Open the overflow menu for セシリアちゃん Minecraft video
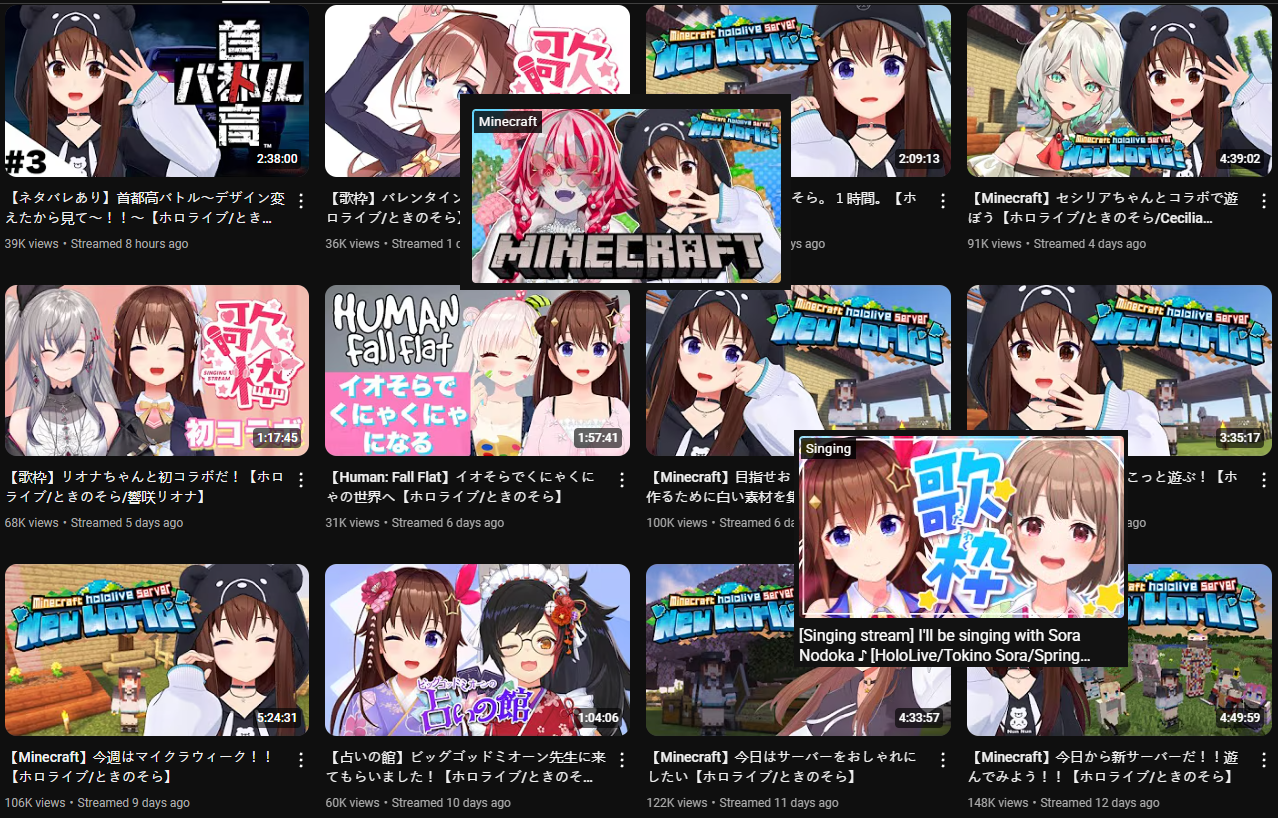The width and height of the screenshot is (1278, 818). tap(1262, 201)
